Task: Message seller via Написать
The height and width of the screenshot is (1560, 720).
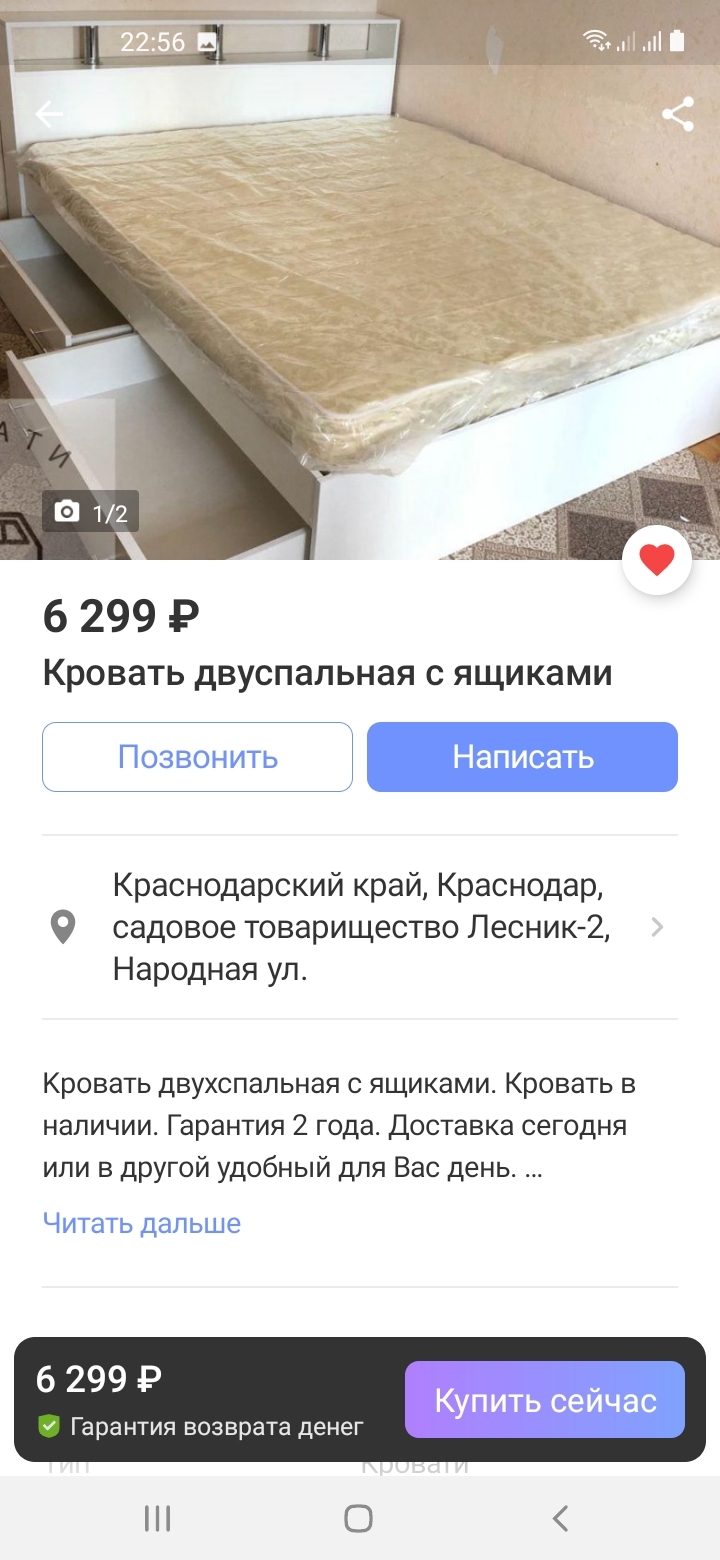Action: (x=522, y=757)
